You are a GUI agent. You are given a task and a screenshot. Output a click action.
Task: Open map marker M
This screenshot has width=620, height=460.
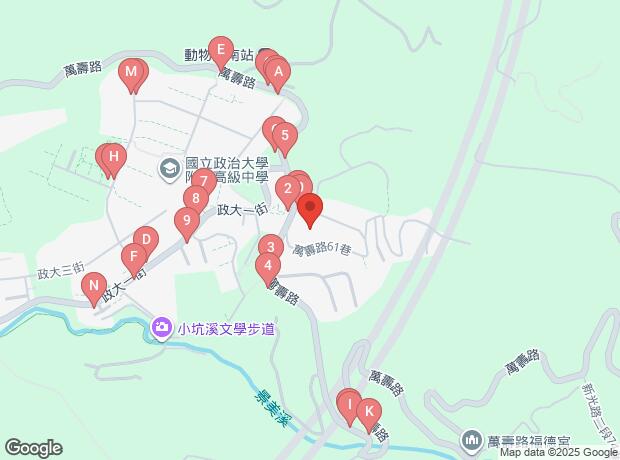130,72
